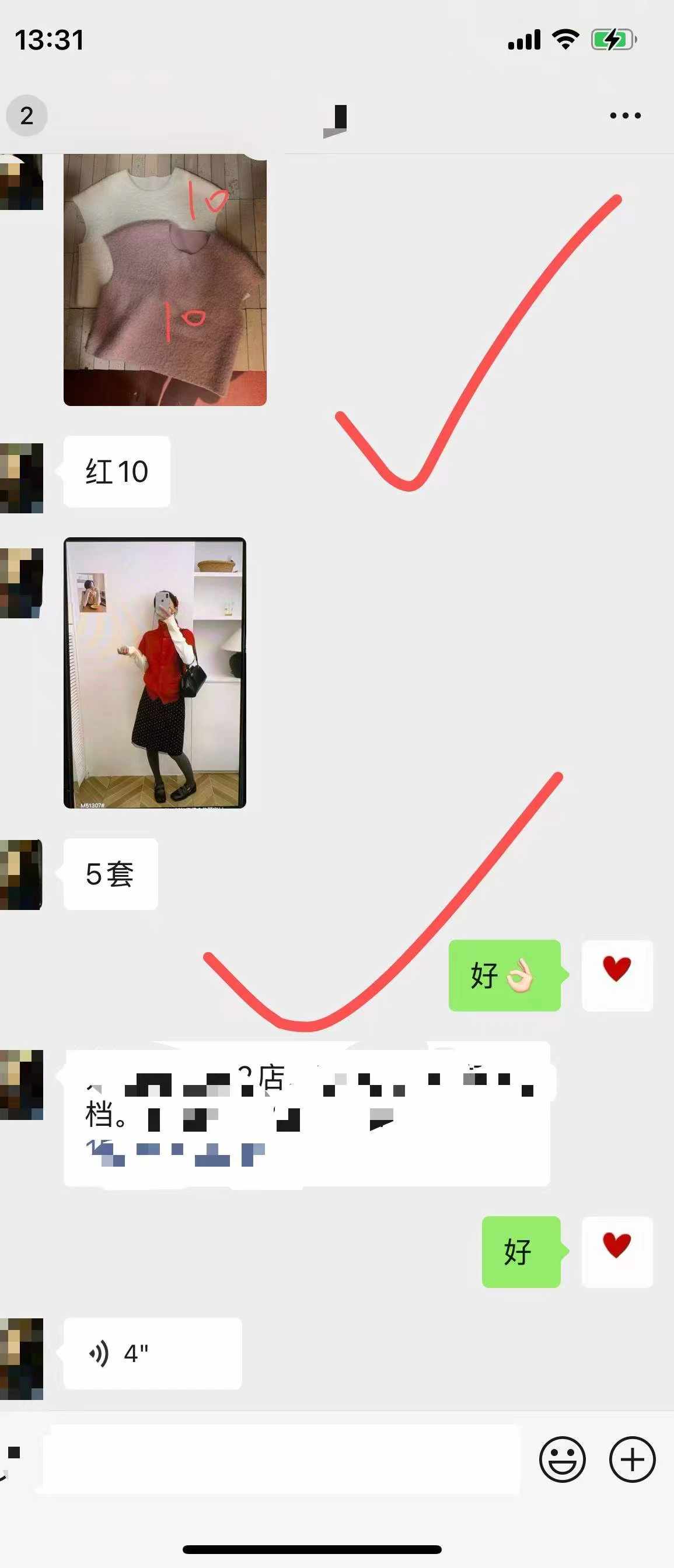Open the photo of woman in red vest

click(x=155, y=673)
